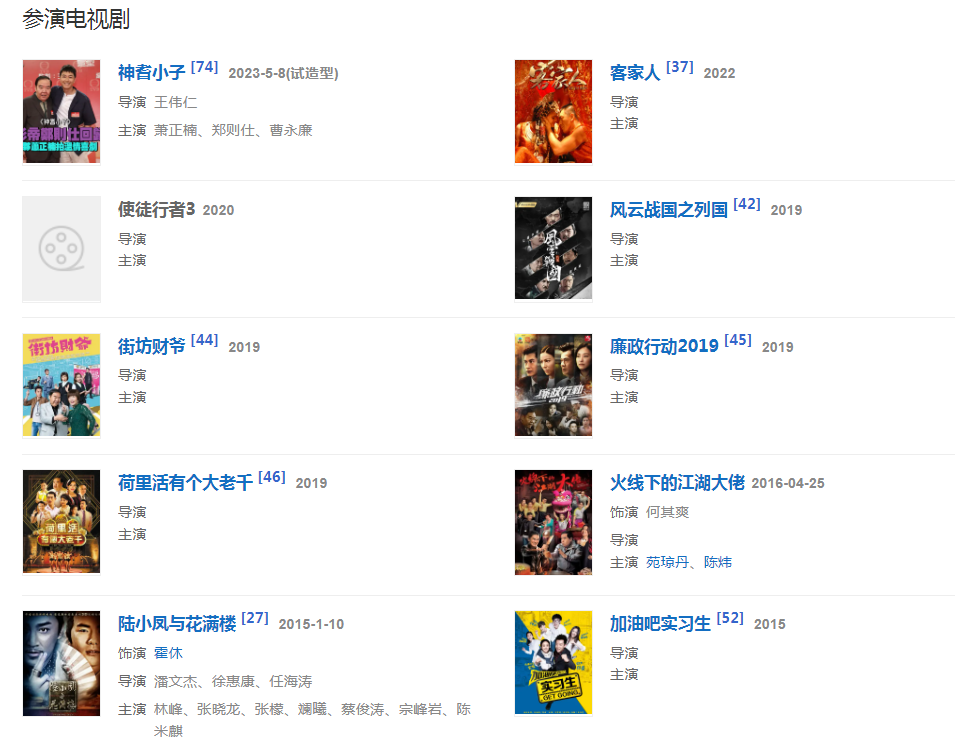955x756 pixels.
Task: Open the 廉政行动2019 title link
Action: (x=664, y=347)
